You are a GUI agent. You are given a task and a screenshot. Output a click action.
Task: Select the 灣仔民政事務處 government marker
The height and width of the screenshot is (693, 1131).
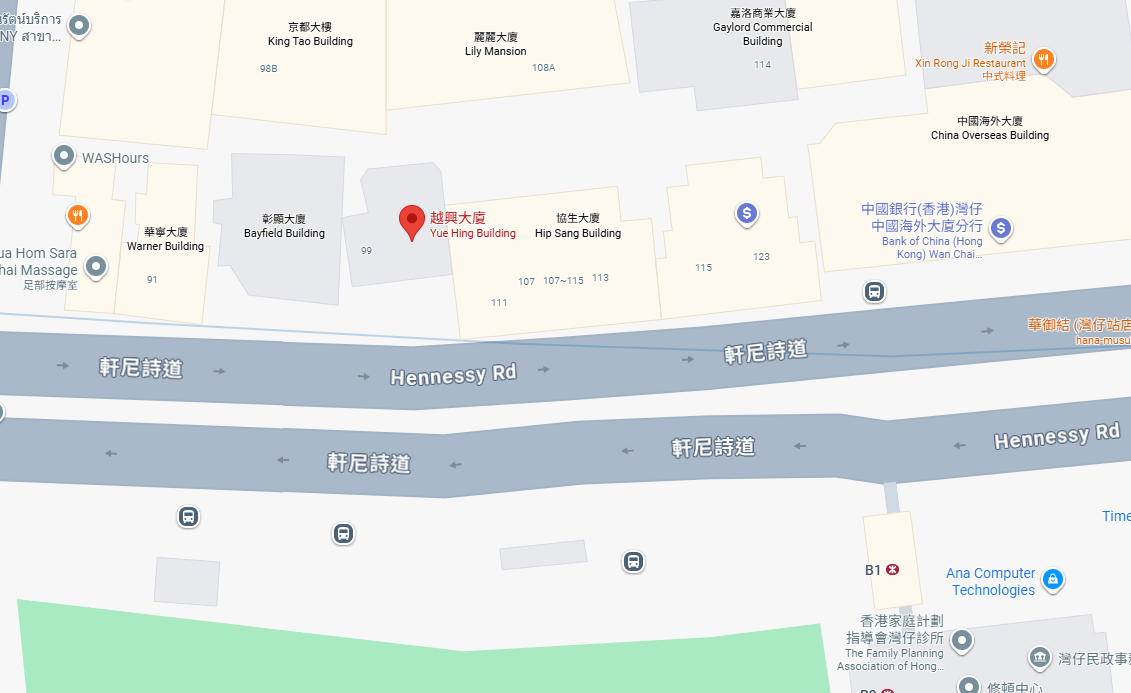pyautogui.click(x=1039, y=658)
